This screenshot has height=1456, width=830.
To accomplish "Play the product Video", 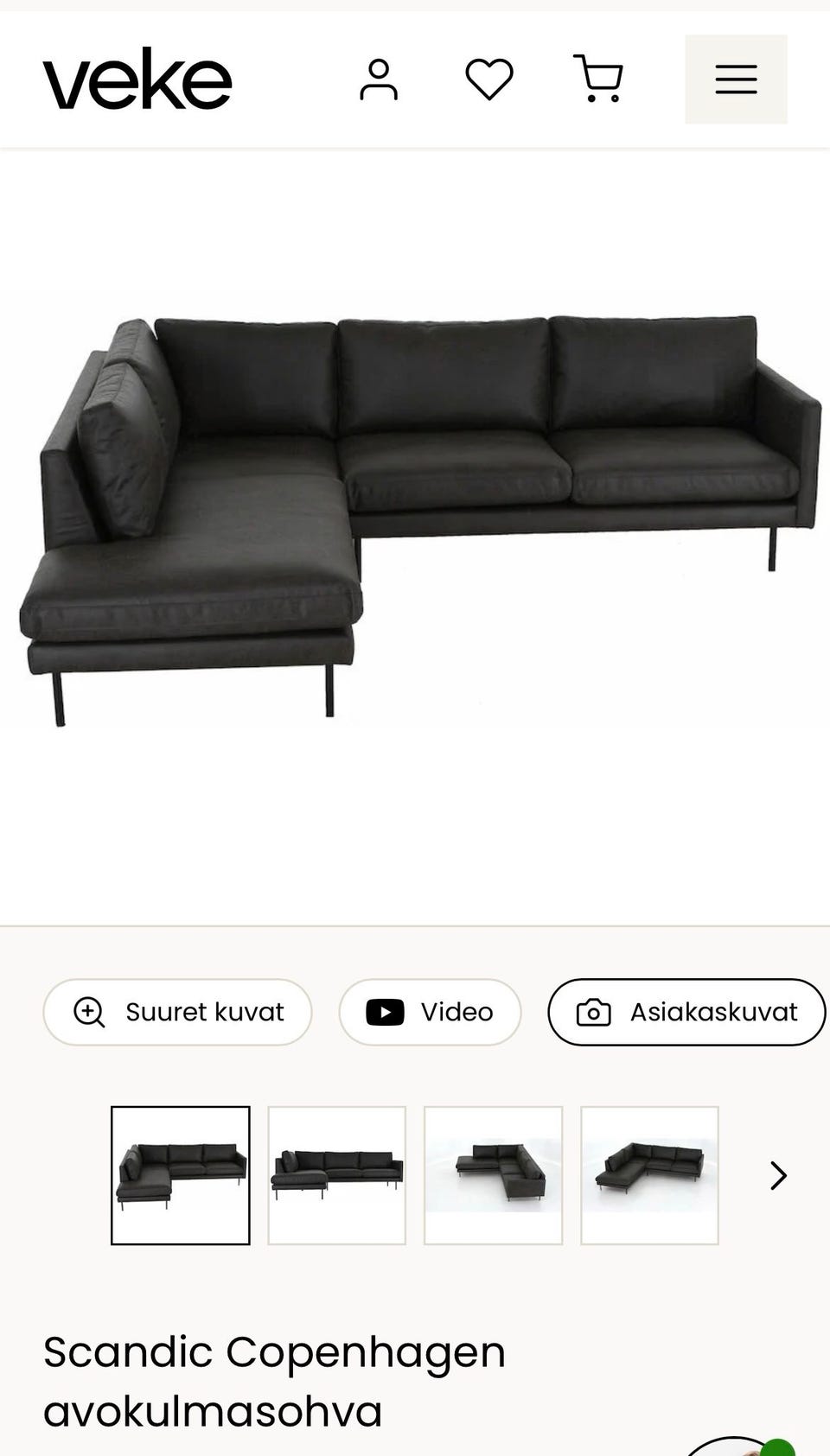I will (430, 1012).
